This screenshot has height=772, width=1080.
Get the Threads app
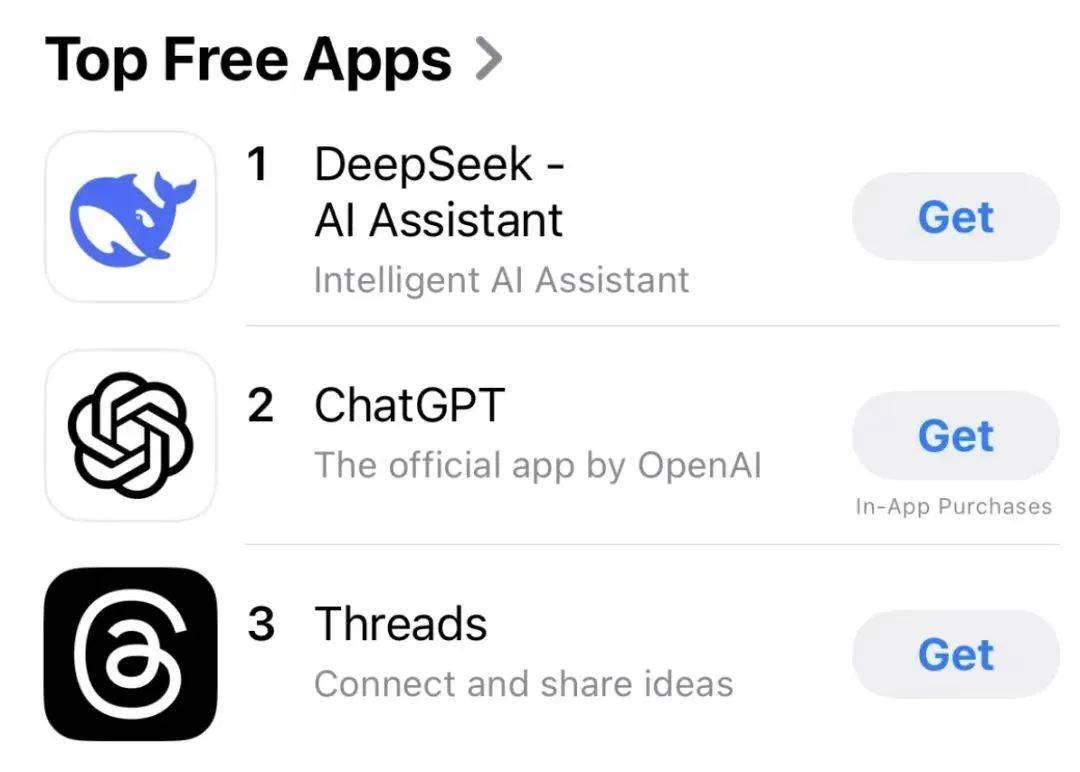955,654
